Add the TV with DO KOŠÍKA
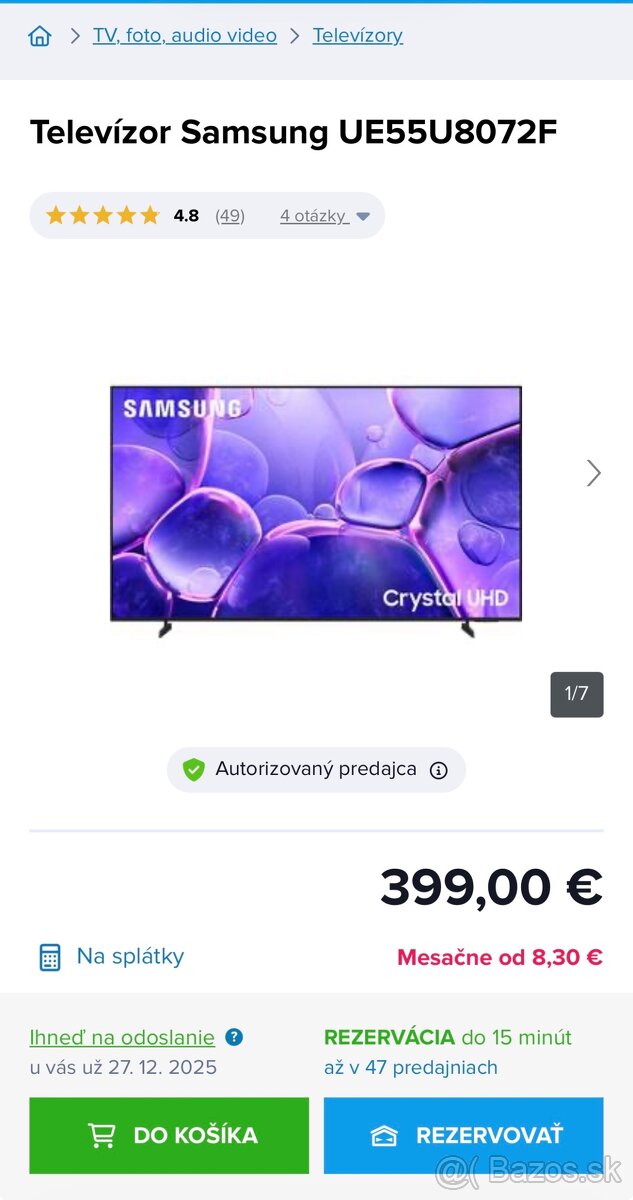 [169, 1136]
